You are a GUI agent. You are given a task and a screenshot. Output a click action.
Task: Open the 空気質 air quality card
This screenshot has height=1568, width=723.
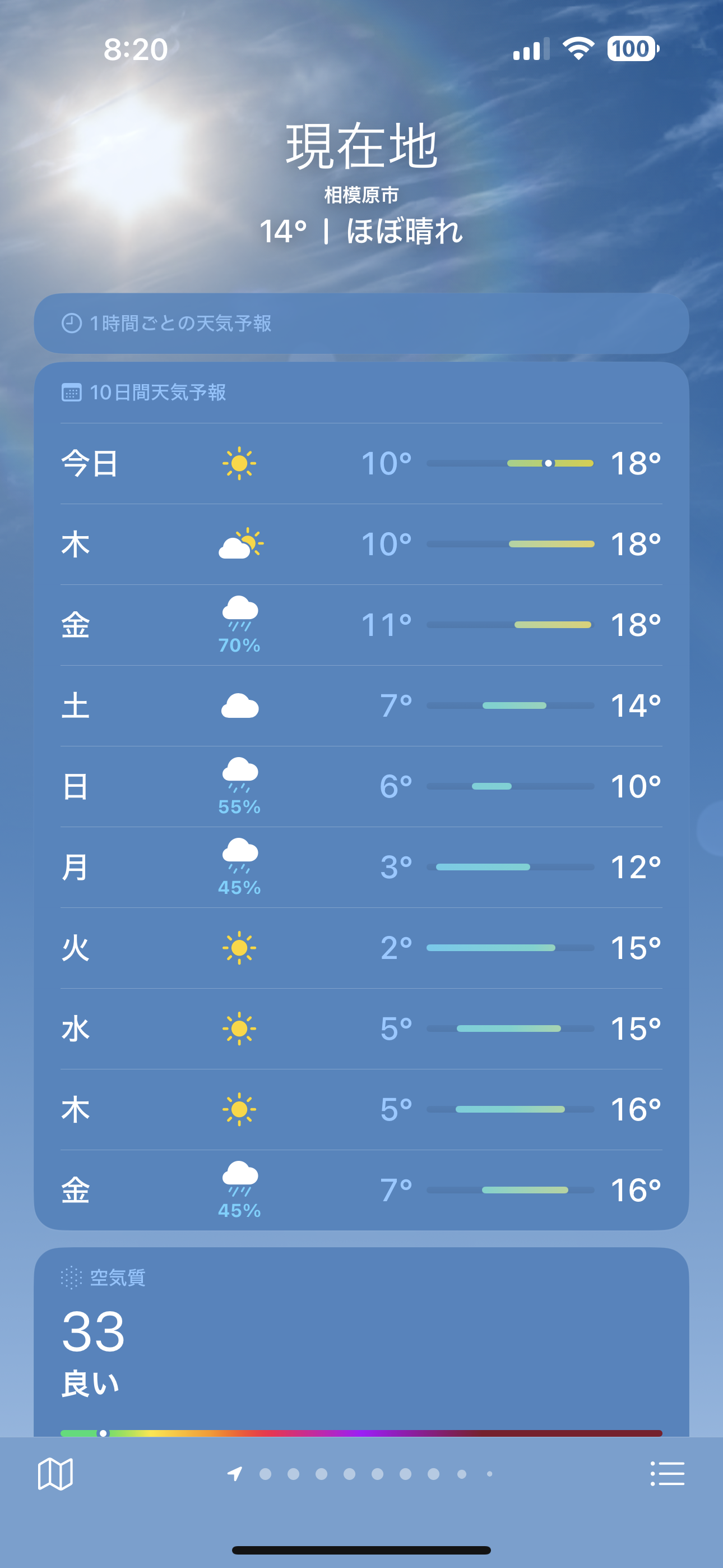(361, 1339)
